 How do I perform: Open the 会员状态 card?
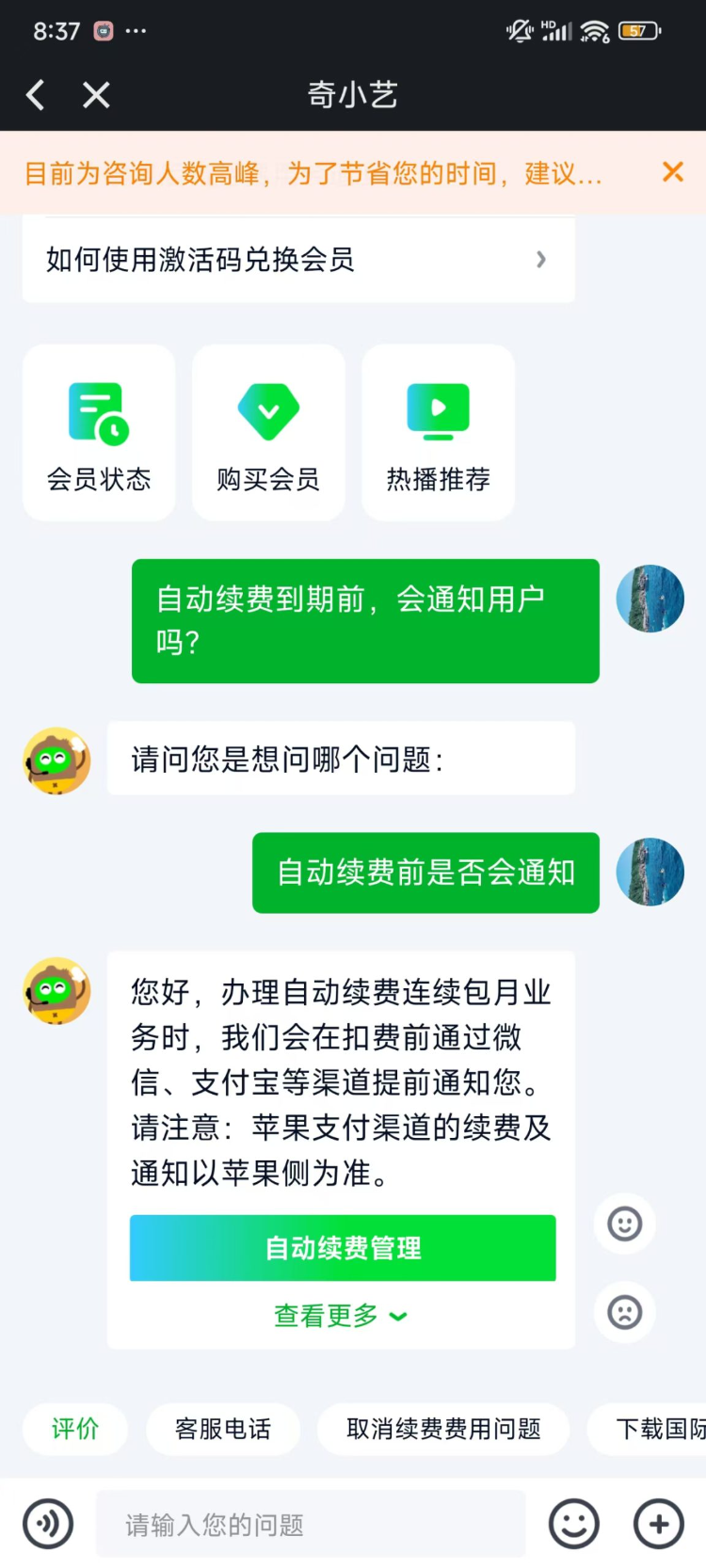tap(99, 433)
